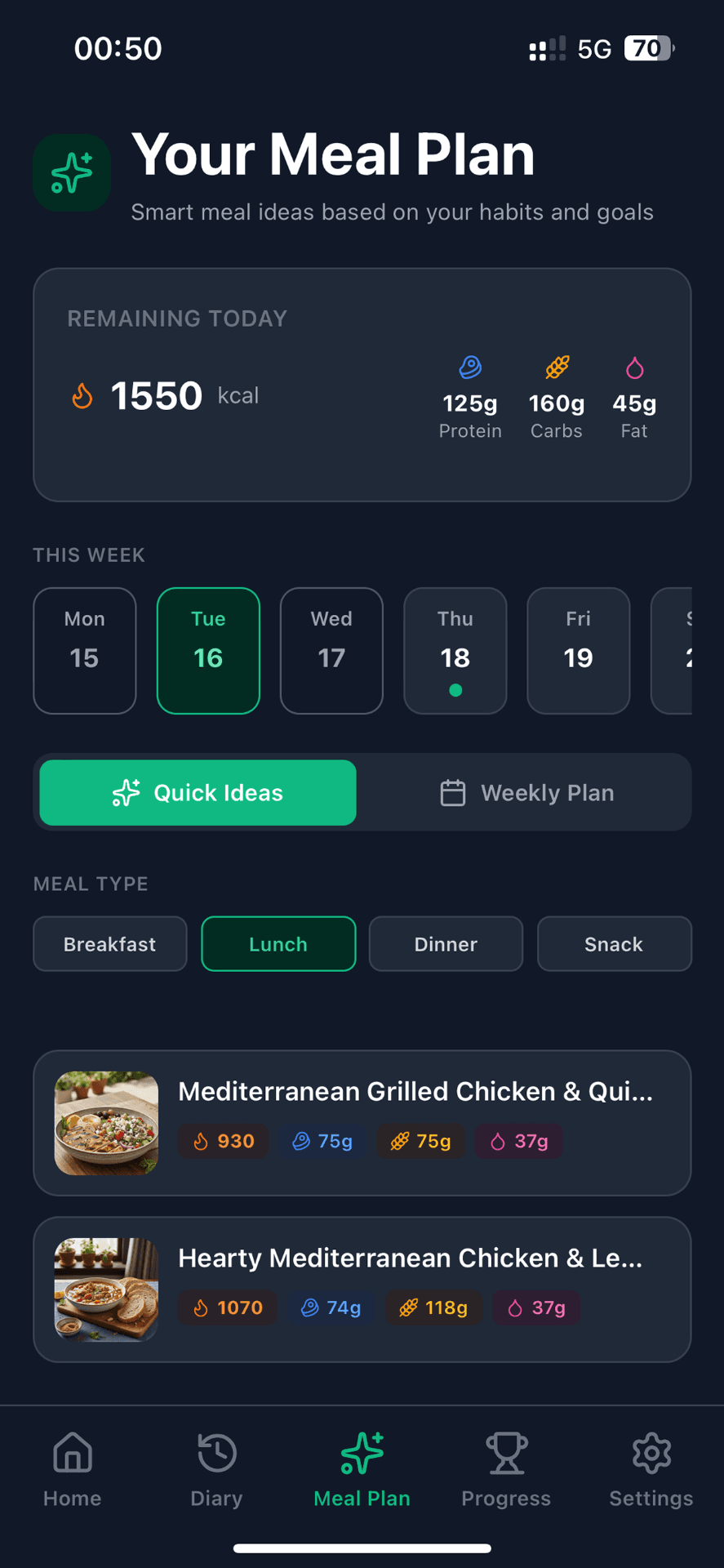Tap the blue Protein icon above 125g
724x1568 pixels.
pos(470,367)
